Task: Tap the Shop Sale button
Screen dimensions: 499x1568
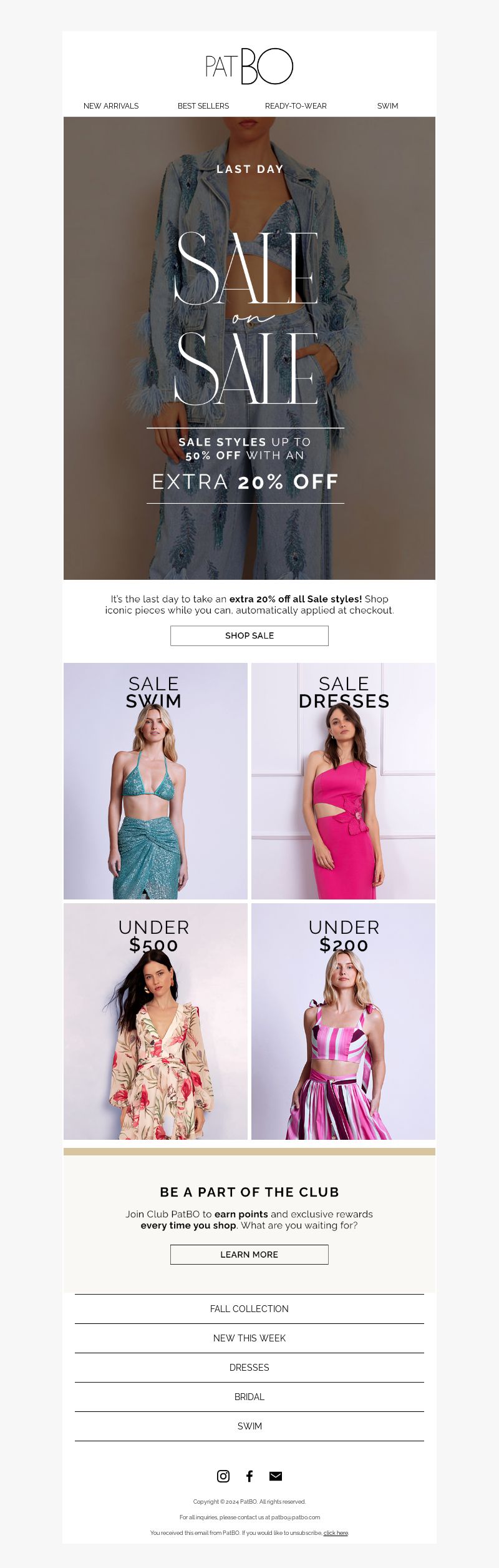Action: click(249, 635)
